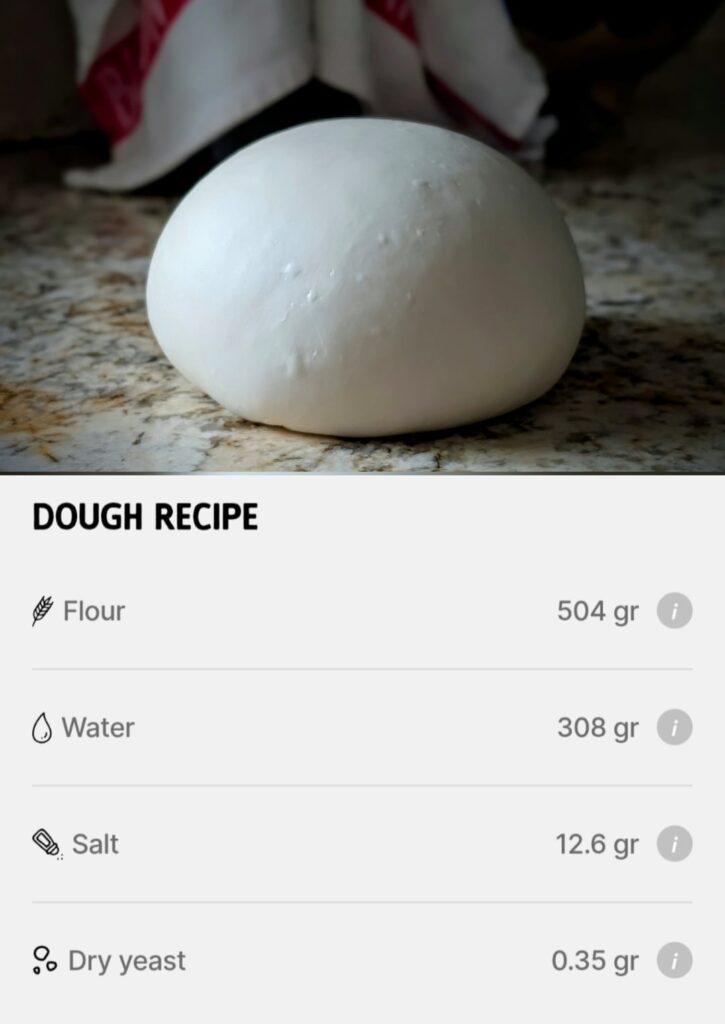
Task: Select the Water ingredient label
Action: pyautogui.click(x=99, y=728)
